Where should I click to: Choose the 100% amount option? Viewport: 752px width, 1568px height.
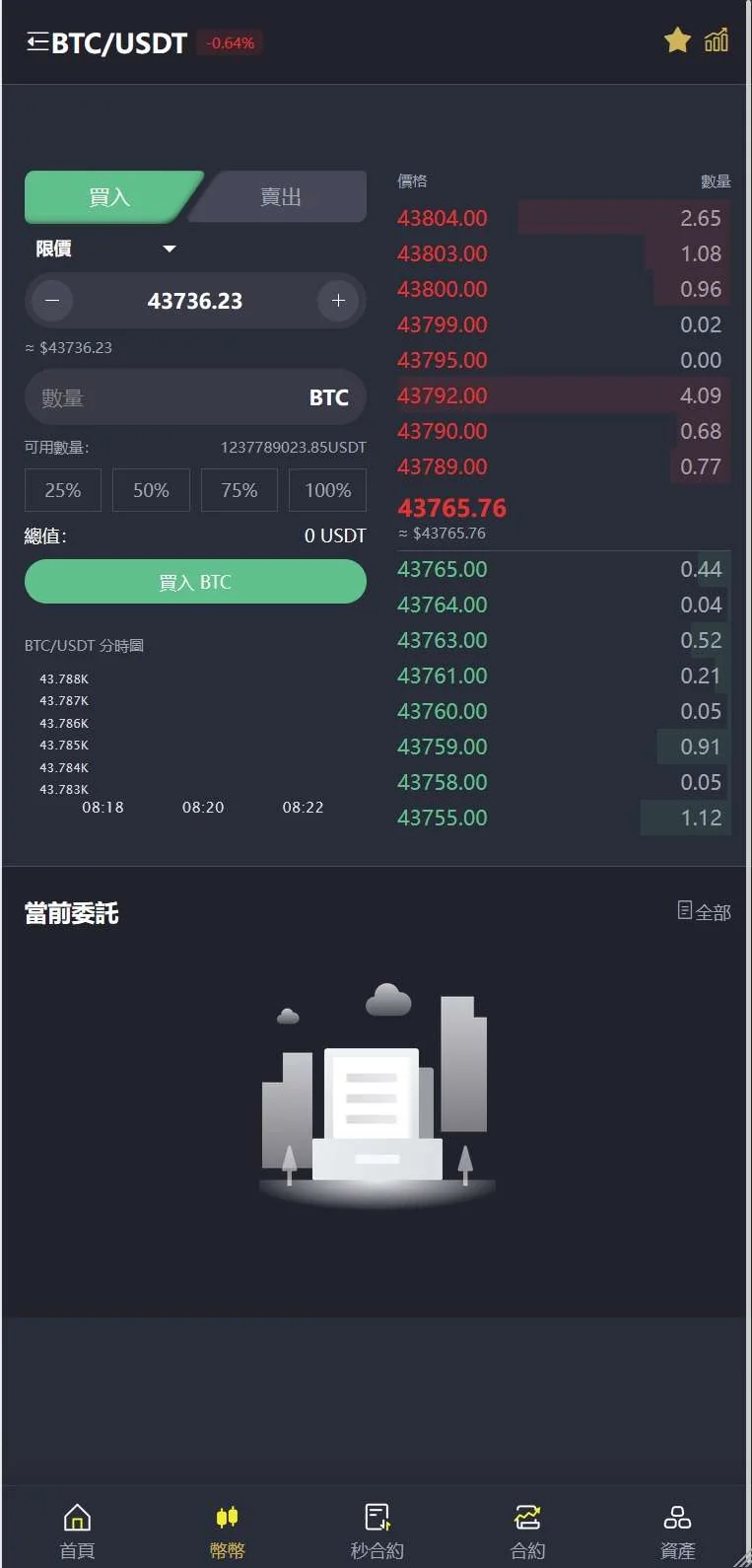tap(327, 490)
